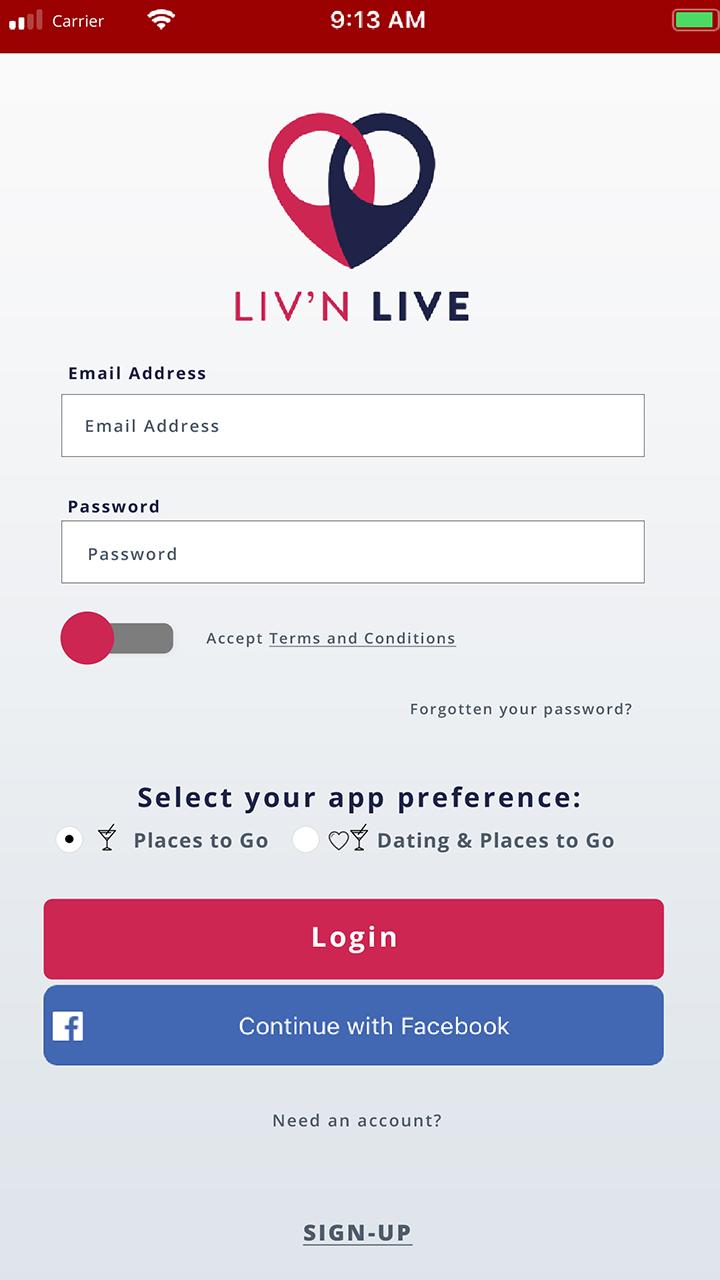
Task: Click the heart and cocktail icon for Dating option
Action: [x=347, y=838]
